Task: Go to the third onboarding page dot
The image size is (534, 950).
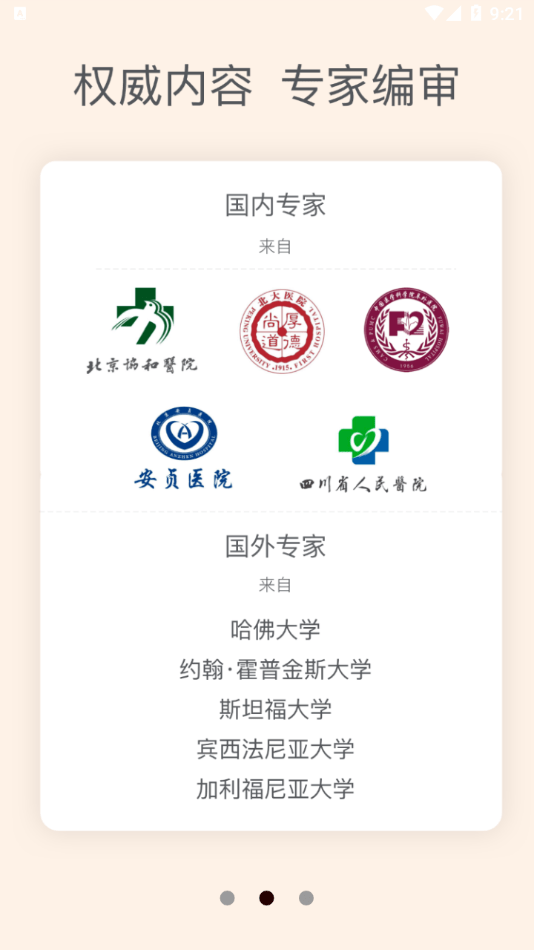Action: (x=306, y=898)
